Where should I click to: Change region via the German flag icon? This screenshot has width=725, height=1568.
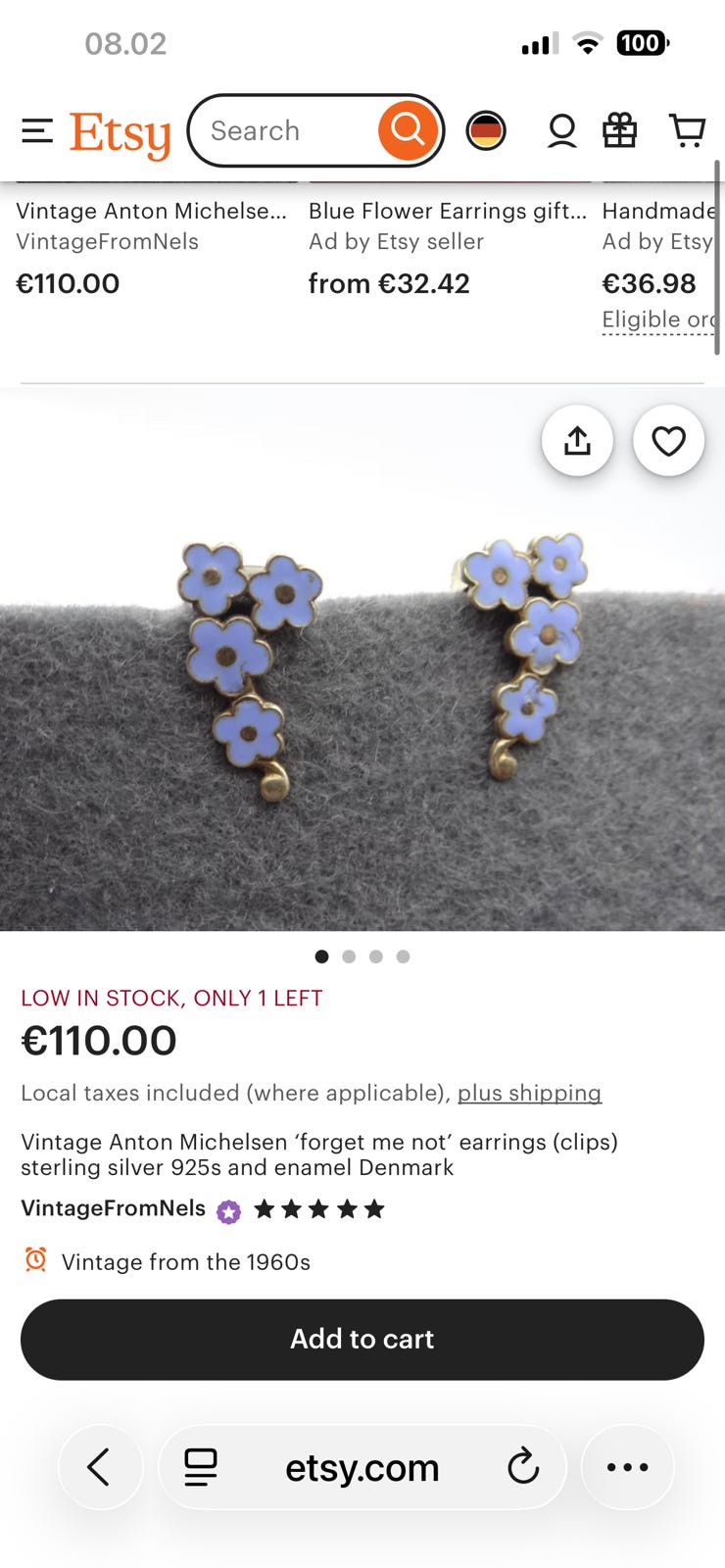[486, 131]
